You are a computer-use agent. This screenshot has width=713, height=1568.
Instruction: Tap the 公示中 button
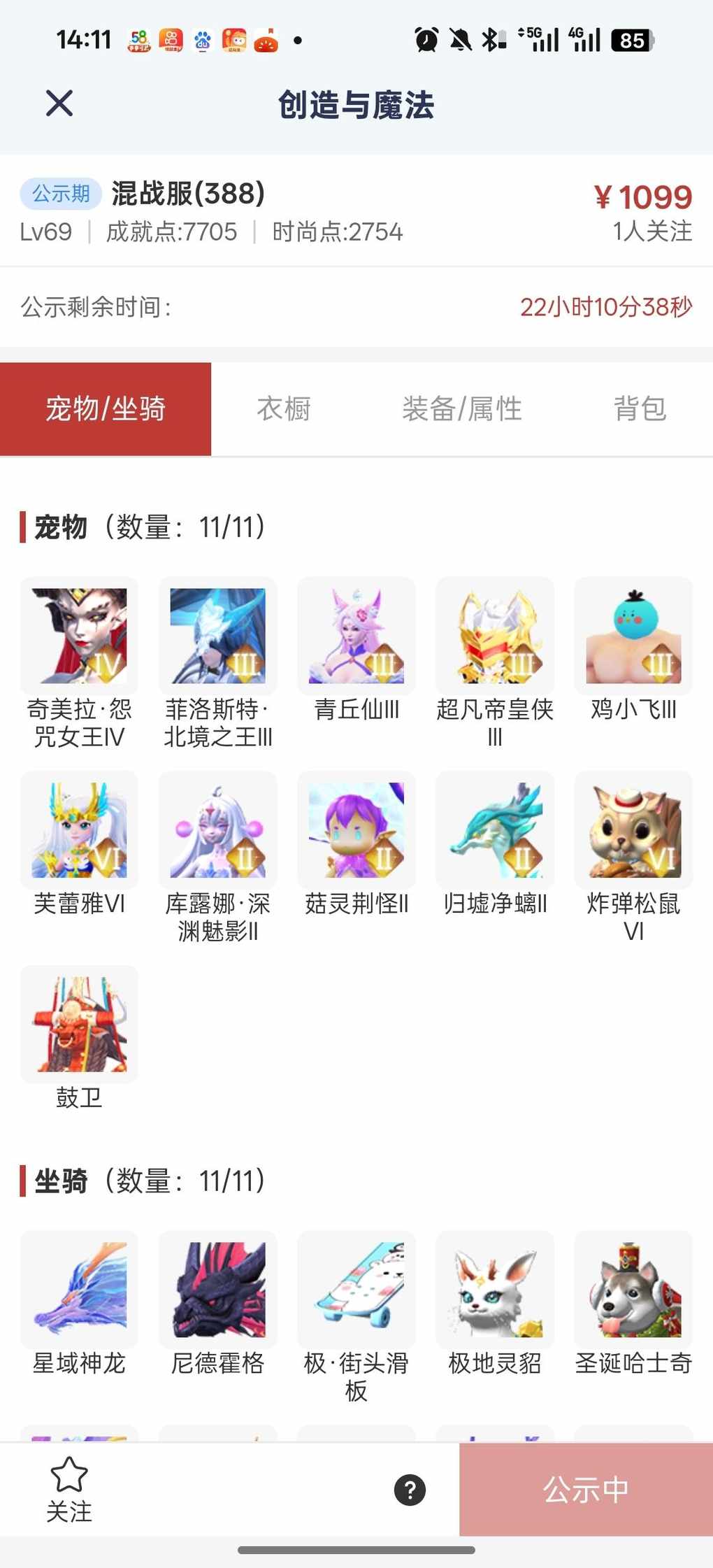(x=586, y=1490)
